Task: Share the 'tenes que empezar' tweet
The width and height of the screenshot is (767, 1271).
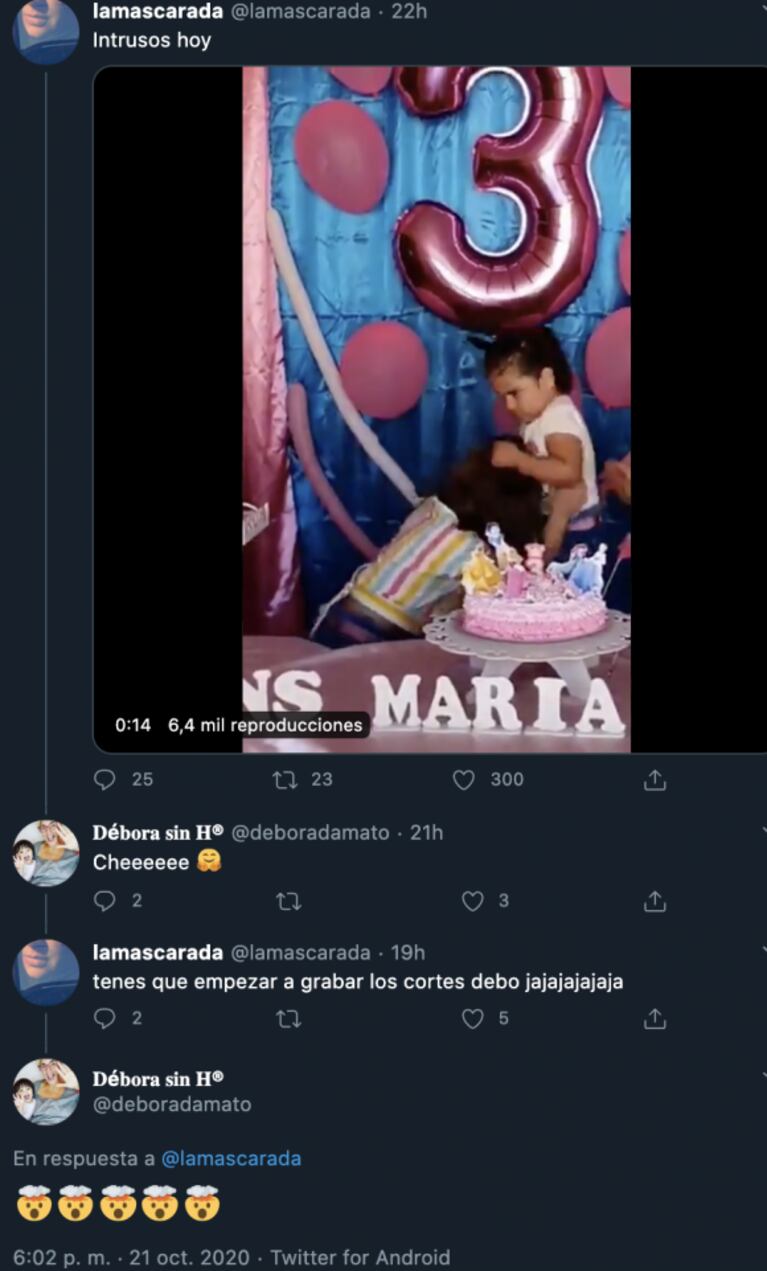Action: tap(655, 1019)
